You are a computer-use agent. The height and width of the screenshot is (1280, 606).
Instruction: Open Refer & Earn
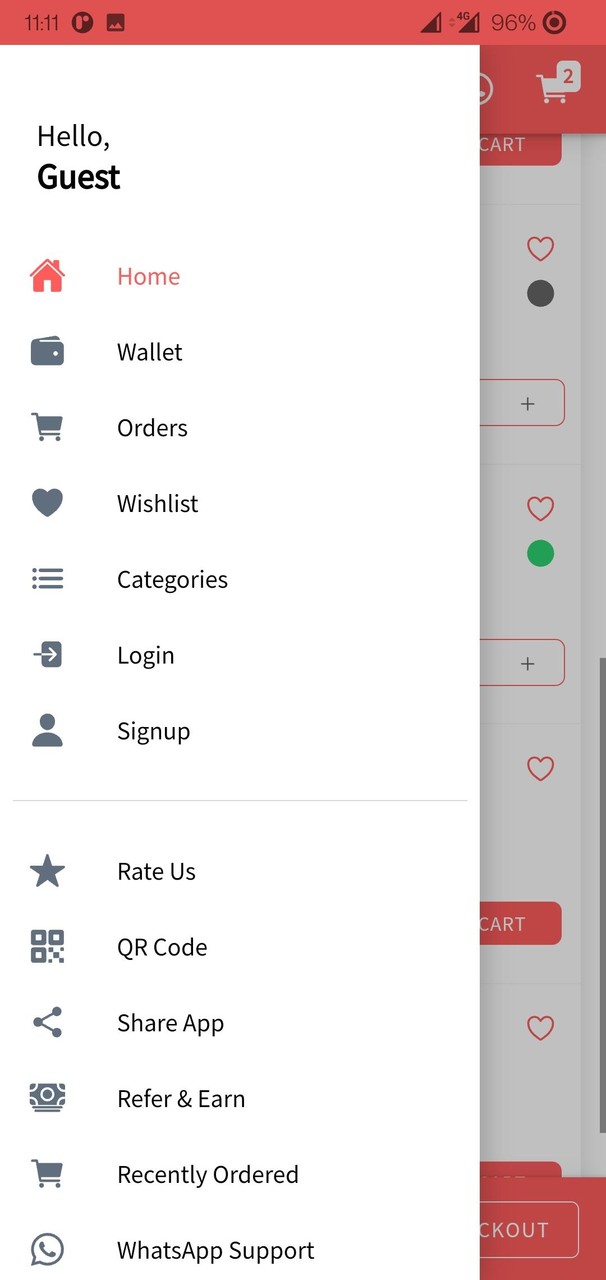coord(181,1099)
